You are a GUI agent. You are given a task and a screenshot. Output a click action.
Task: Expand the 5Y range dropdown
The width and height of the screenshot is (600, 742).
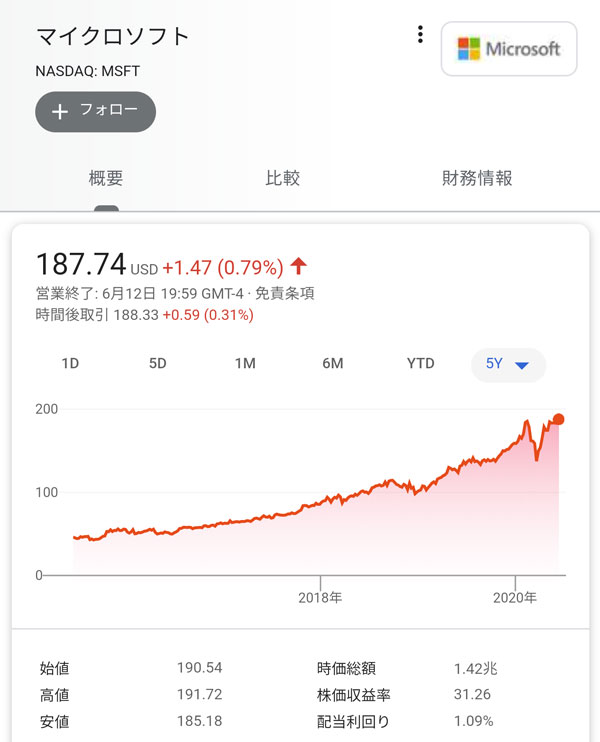pyautogui.click(x=508, y=365)
